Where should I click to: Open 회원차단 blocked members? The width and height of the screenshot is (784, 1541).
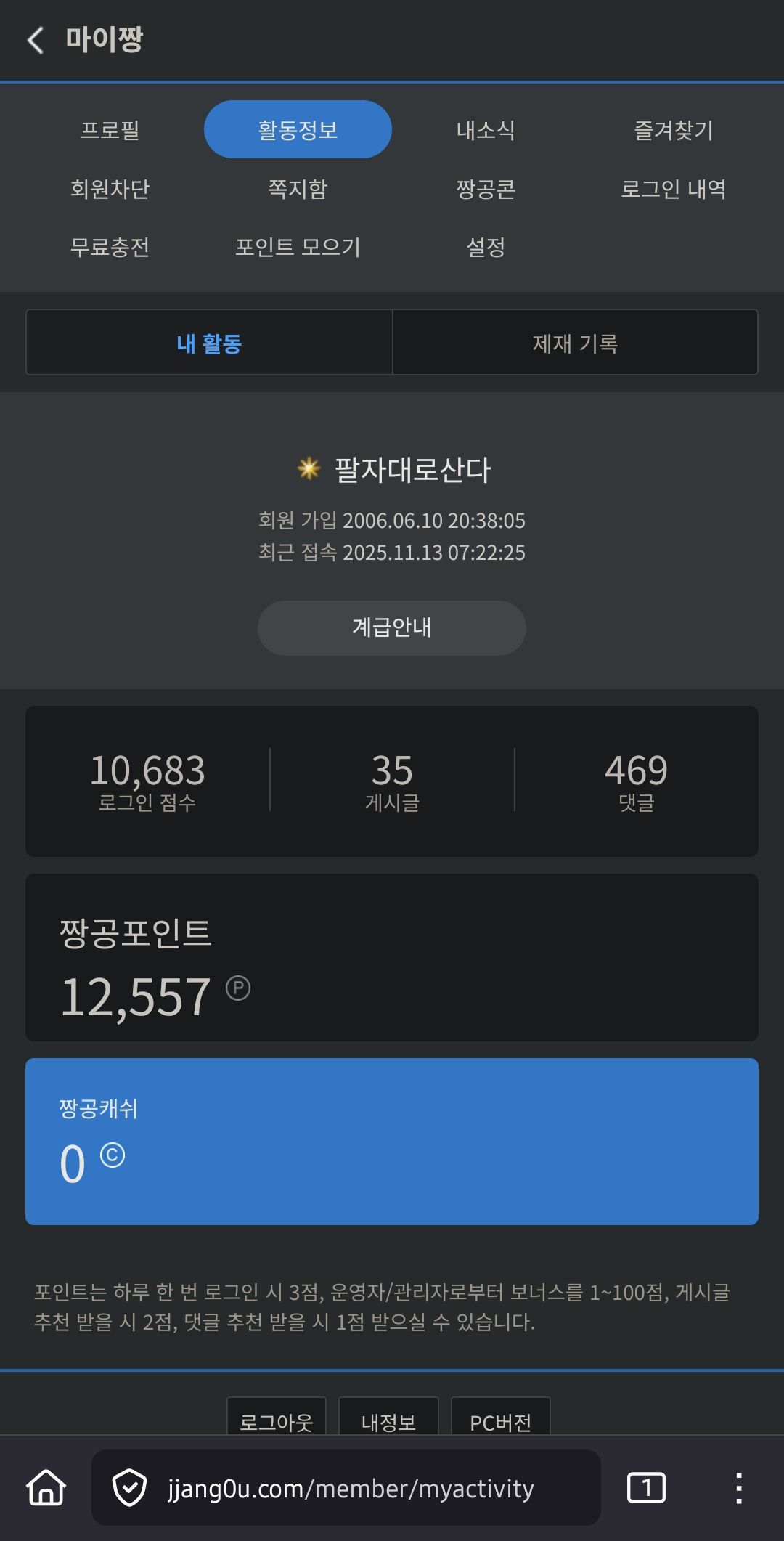110,189
